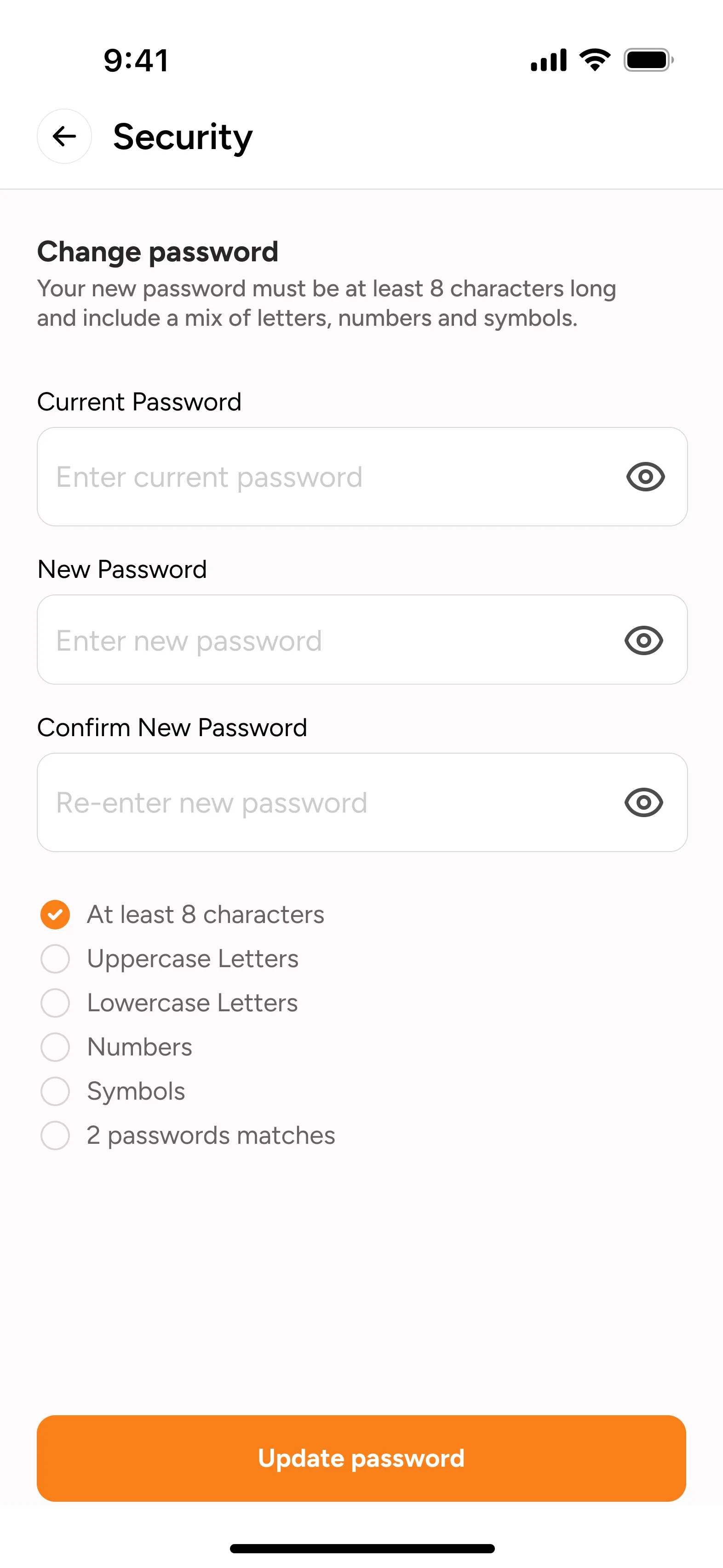Click the Symbols requirement indicator
This screenshot has height=1568, width=723.
(x=55, y=1091)
